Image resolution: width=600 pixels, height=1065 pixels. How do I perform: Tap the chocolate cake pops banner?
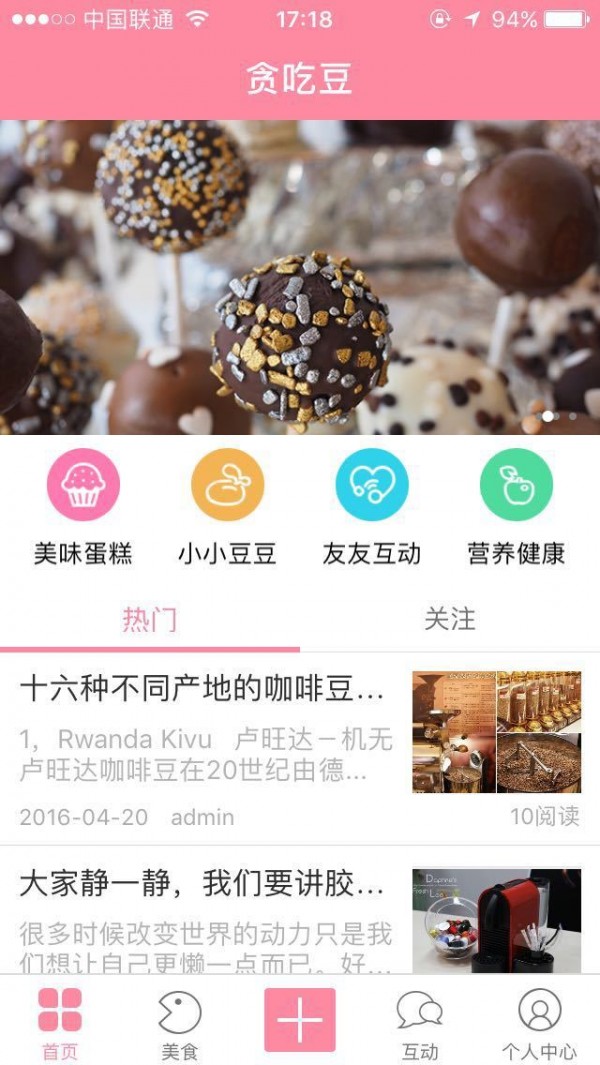(x=300, y=277)
